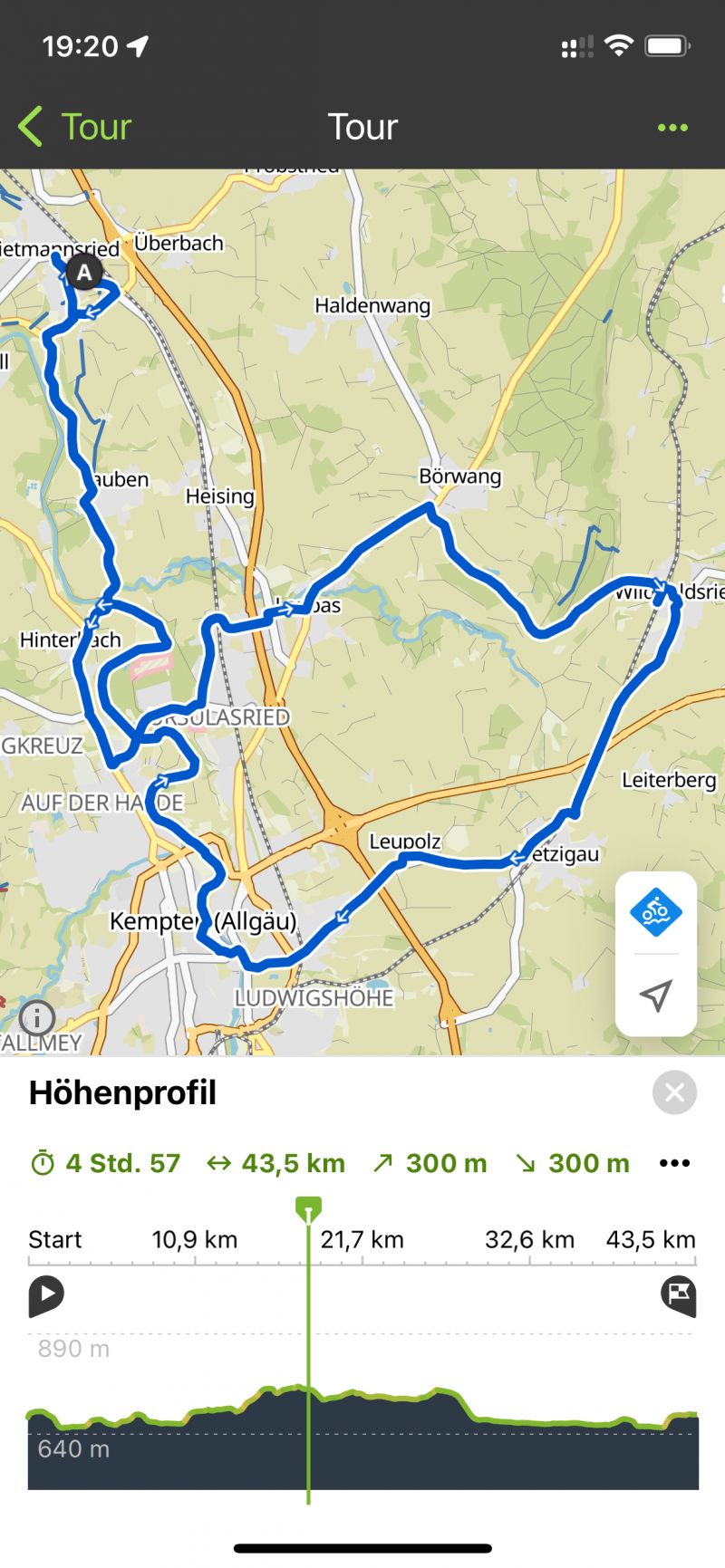Open the cycling map layer selector
Viewport: 725px width, 1568px height.
pyautogui.click(x=655, y=911)
